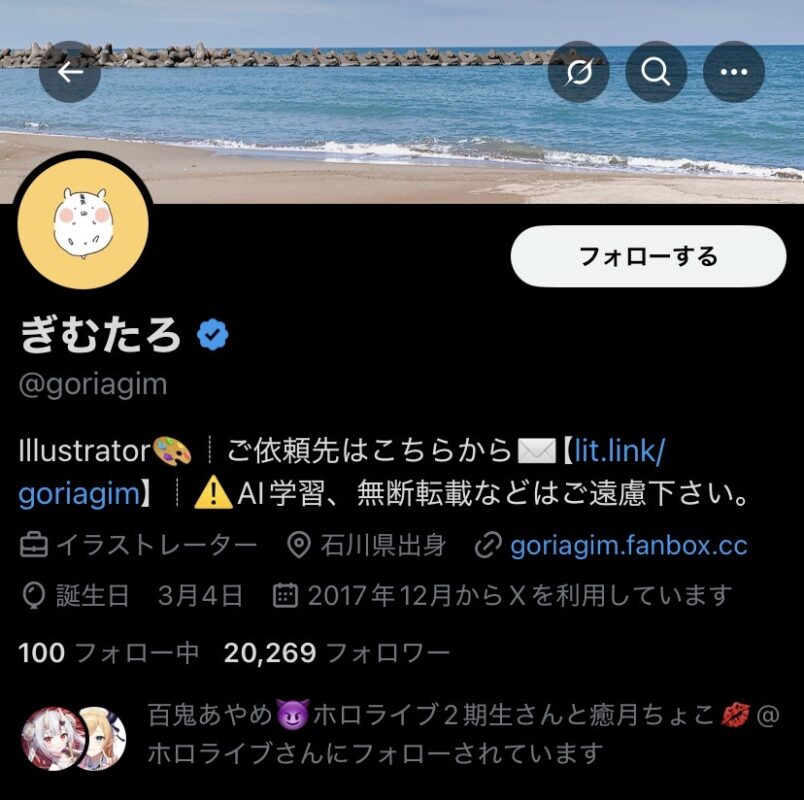The height and width of the screenshot is (800, 804).
Task: View the profile avatar picture
Action: pos(83,224)
